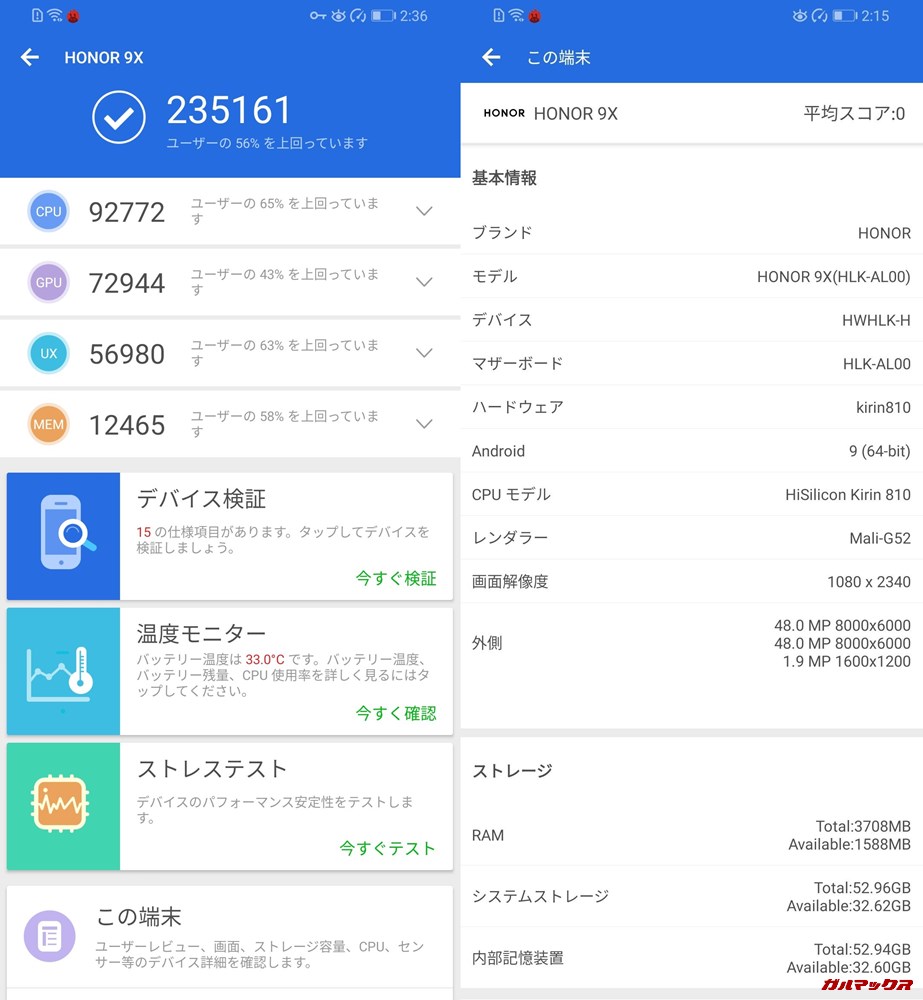Expand the CPU score details chevron
Image resolution: width=923 pixels, height=1000 pixels.
pos(424,211)
